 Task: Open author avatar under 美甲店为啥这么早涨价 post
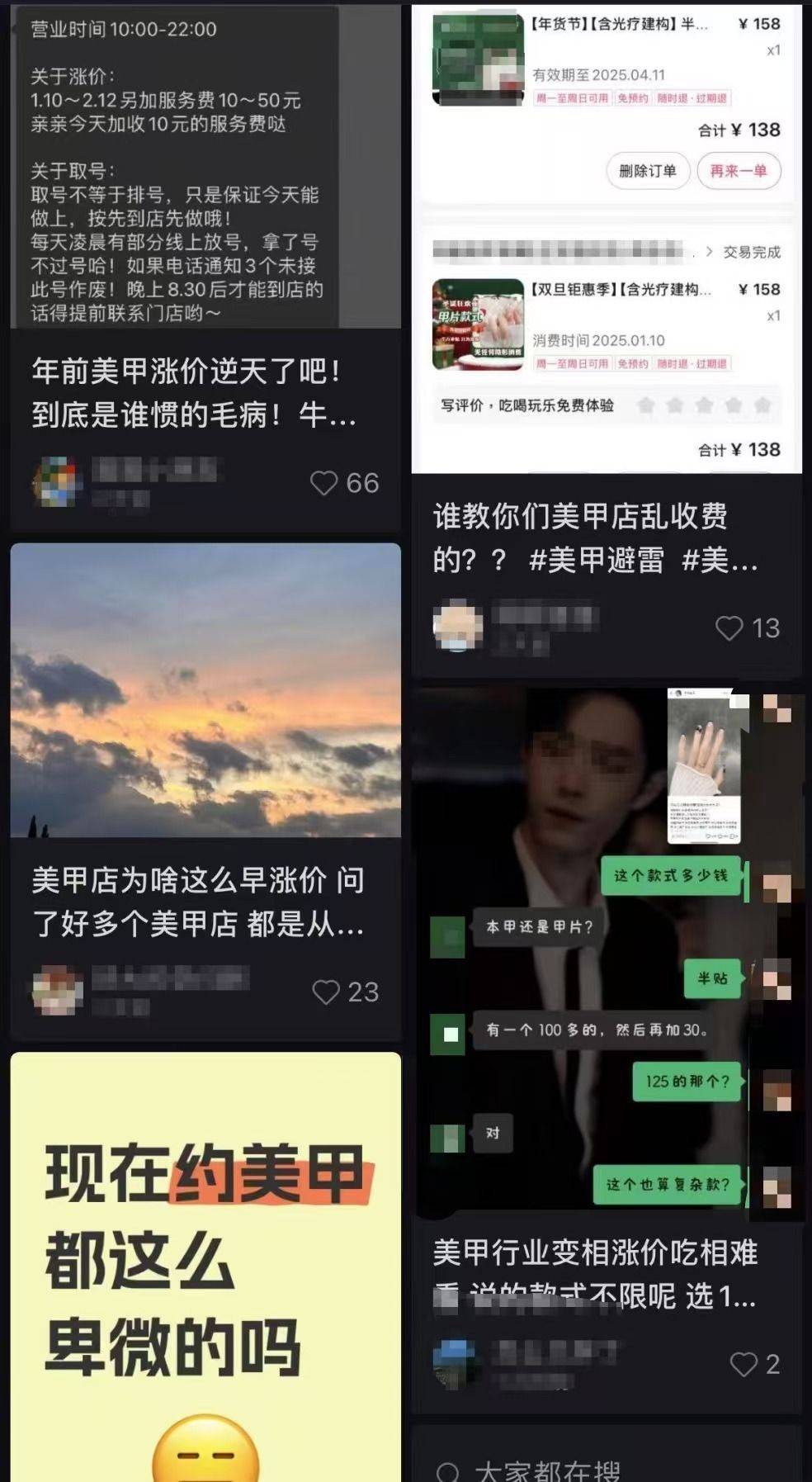pos(57,990)
